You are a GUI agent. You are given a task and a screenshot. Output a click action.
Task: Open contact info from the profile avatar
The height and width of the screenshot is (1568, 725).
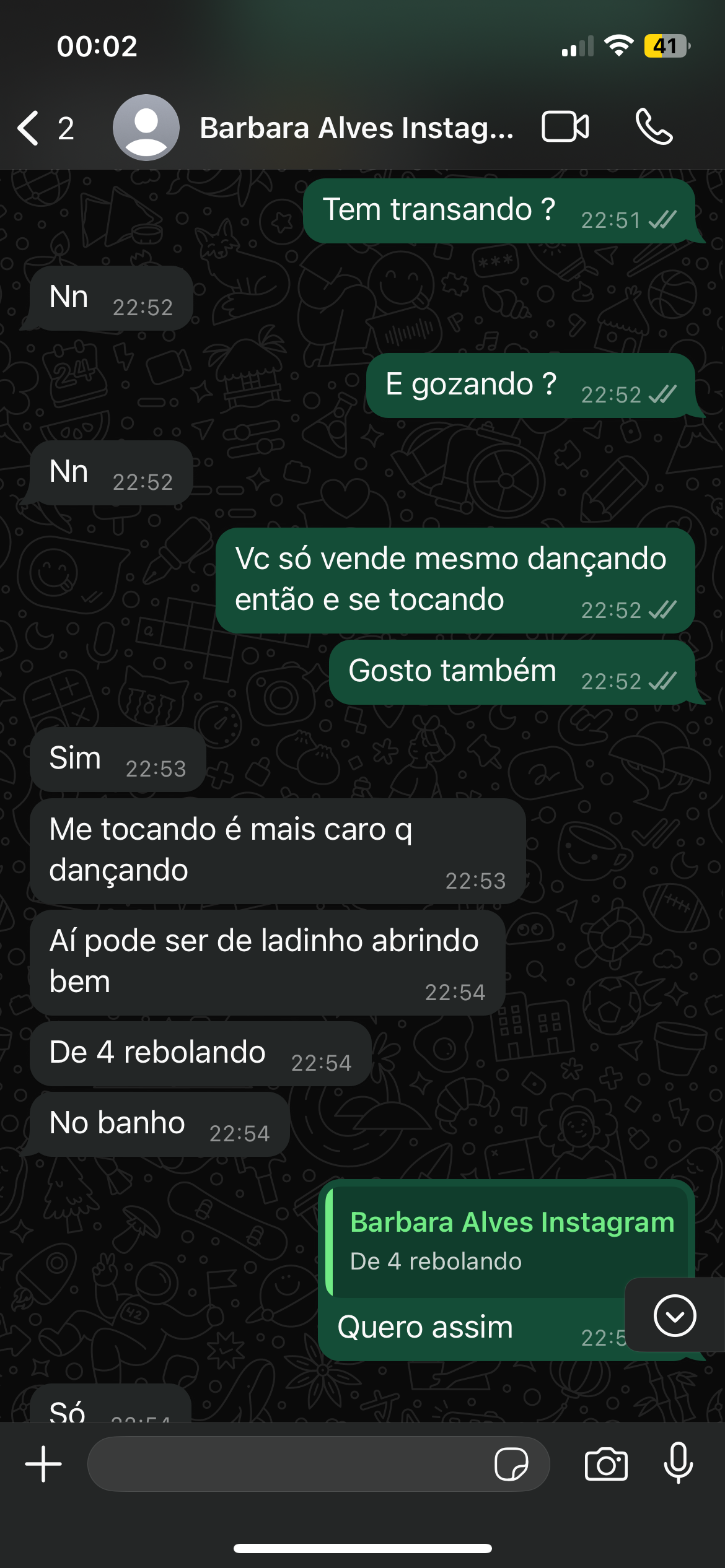click(146, 128)
